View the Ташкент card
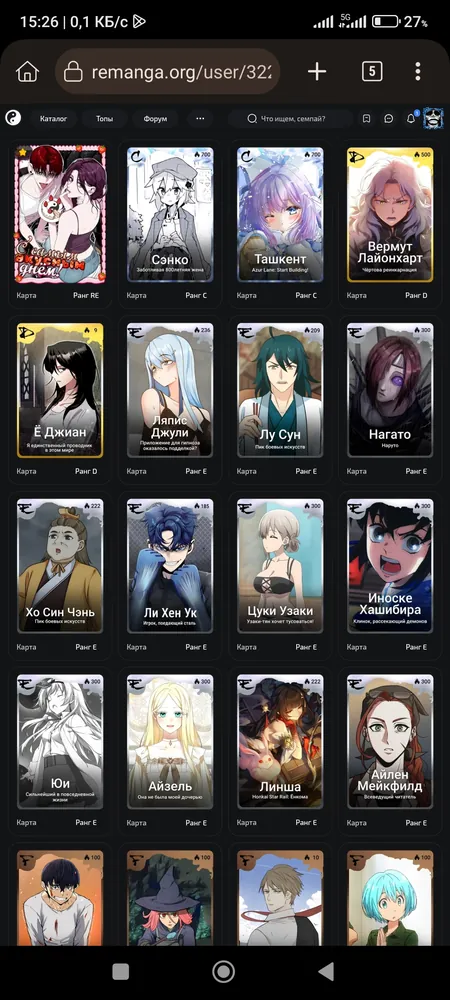Image resolution: width=450 pixels, height=1000 pixels. click(x=280, y=214)
